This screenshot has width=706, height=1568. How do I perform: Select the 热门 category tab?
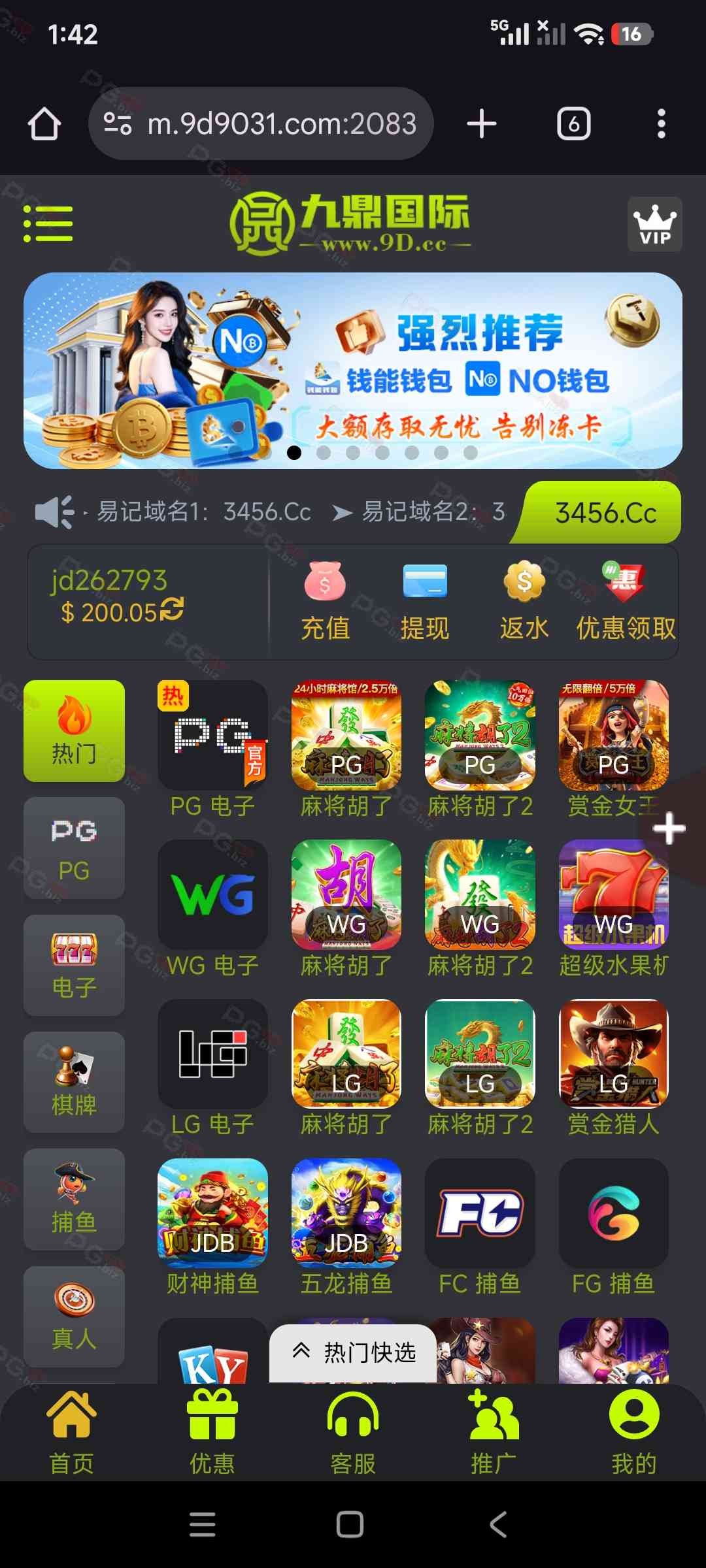point(74,730)
